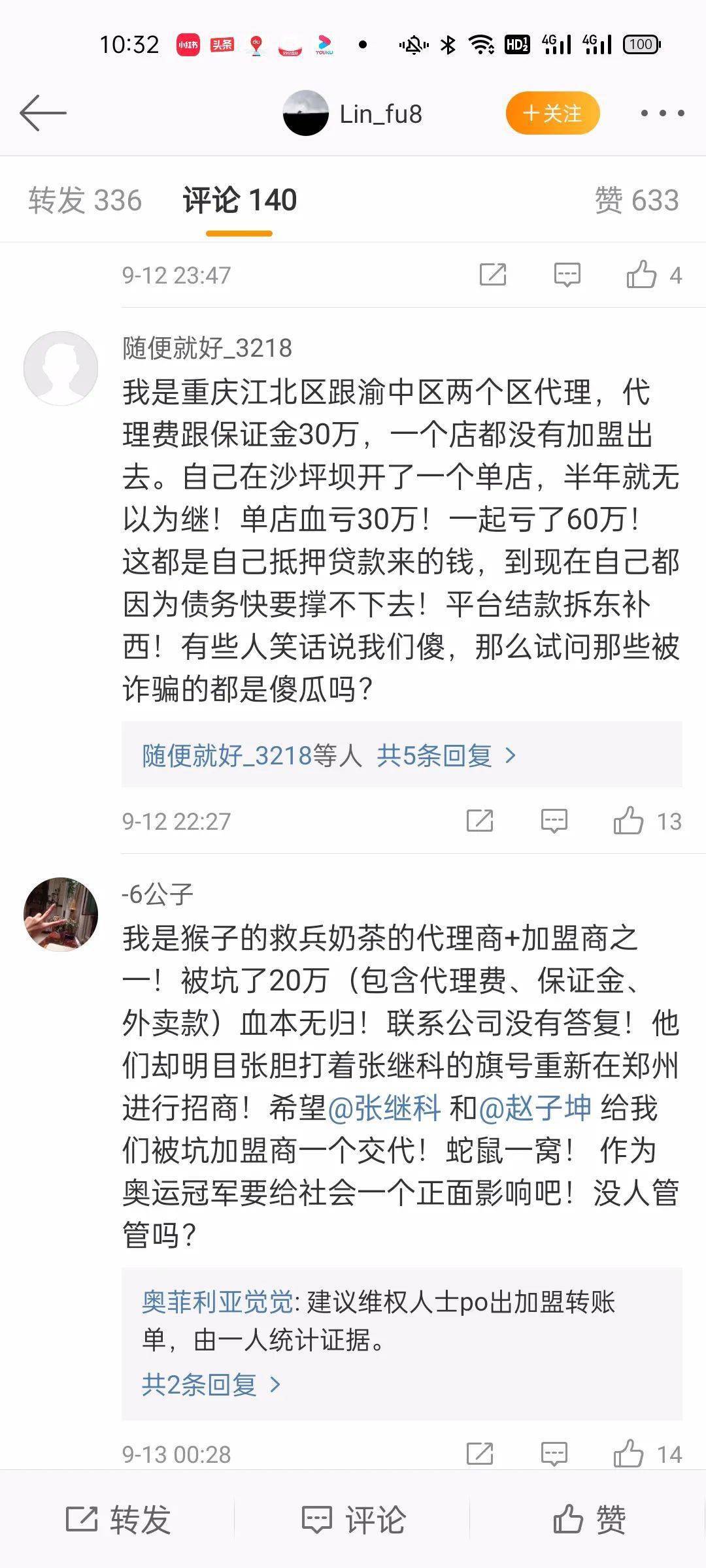Reply to the 9-12 22:27 comment
The width and height of the screenshot is (706, 1568).
[554, 821]
